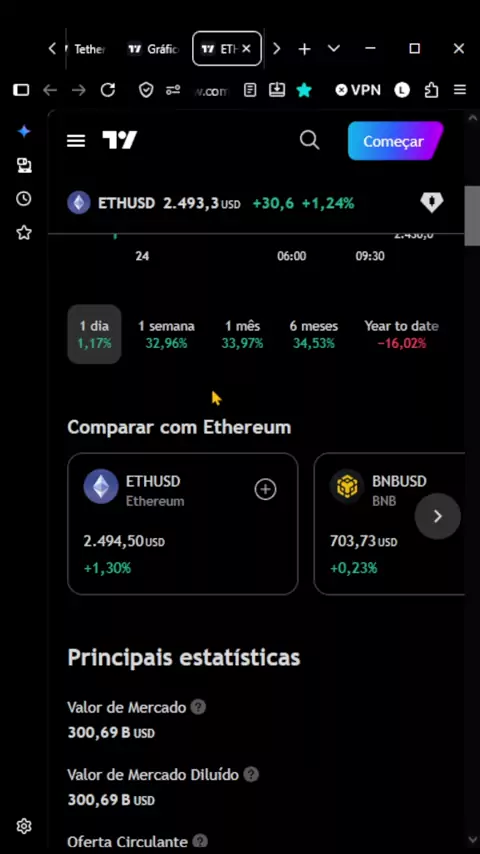Open a new browser tab
The width and height of the screenshot is (480, 854).
coord(304,49)
